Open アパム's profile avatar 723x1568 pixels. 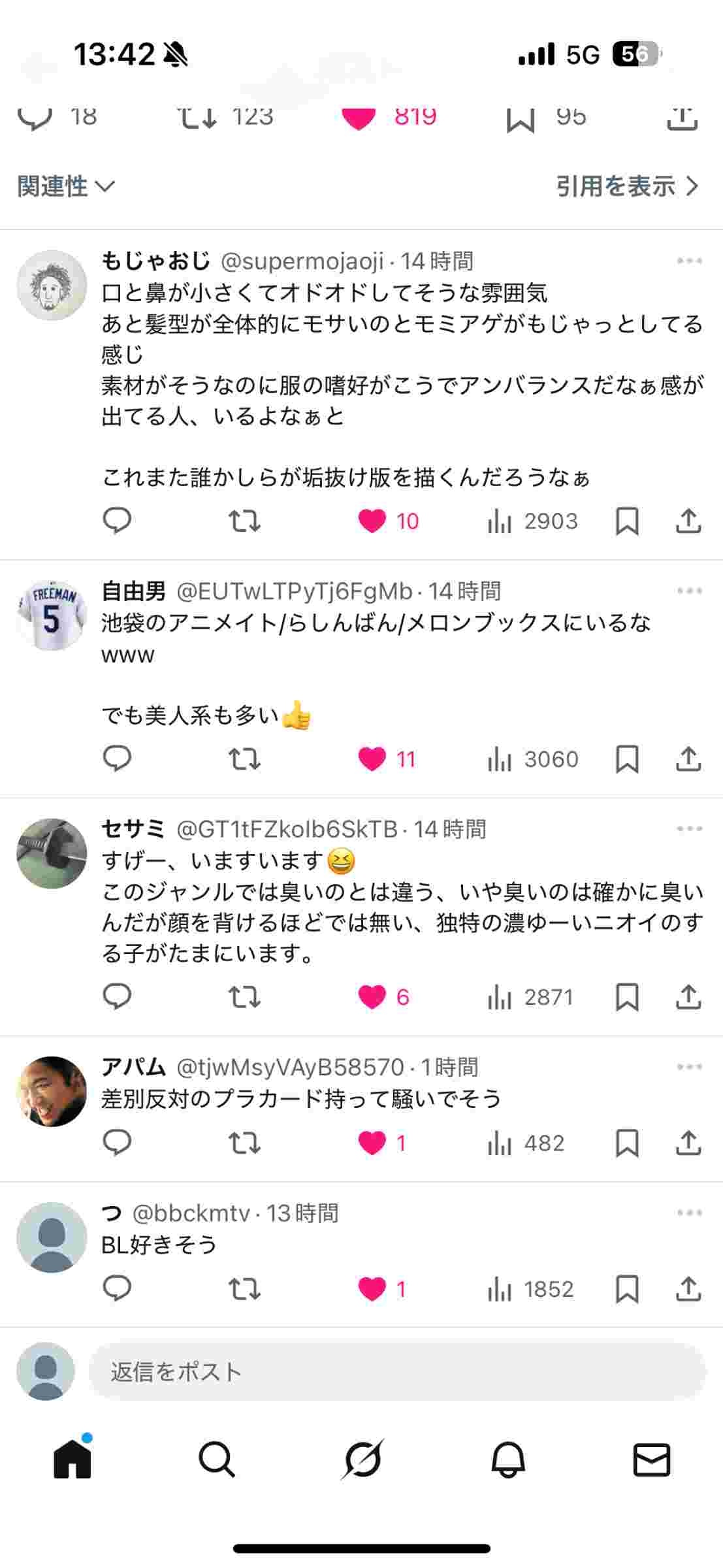tap(52, 1091)
